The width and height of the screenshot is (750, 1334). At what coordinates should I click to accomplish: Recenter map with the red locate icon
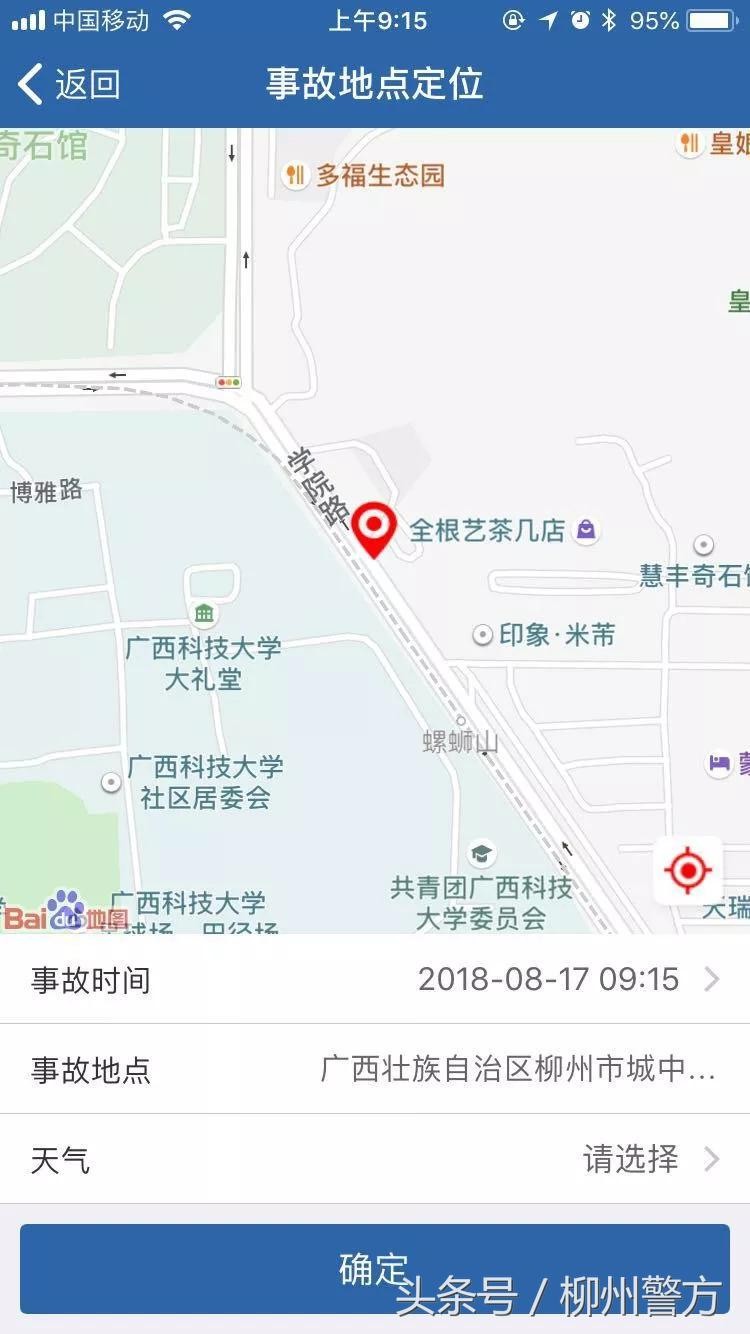pos(687,870)
